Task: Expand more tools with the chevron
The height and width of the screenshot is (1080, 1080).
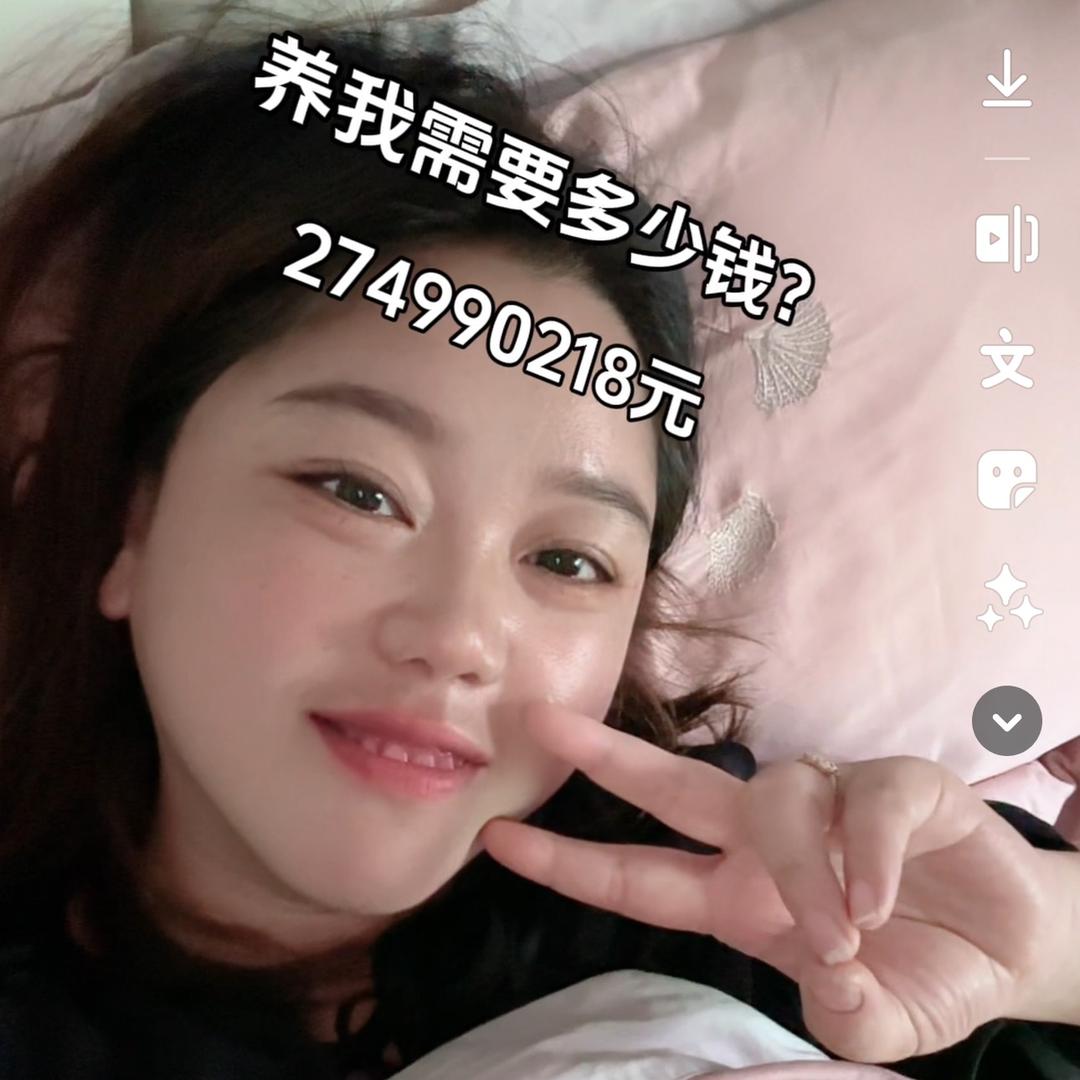Action: (x=1006, y=720)
